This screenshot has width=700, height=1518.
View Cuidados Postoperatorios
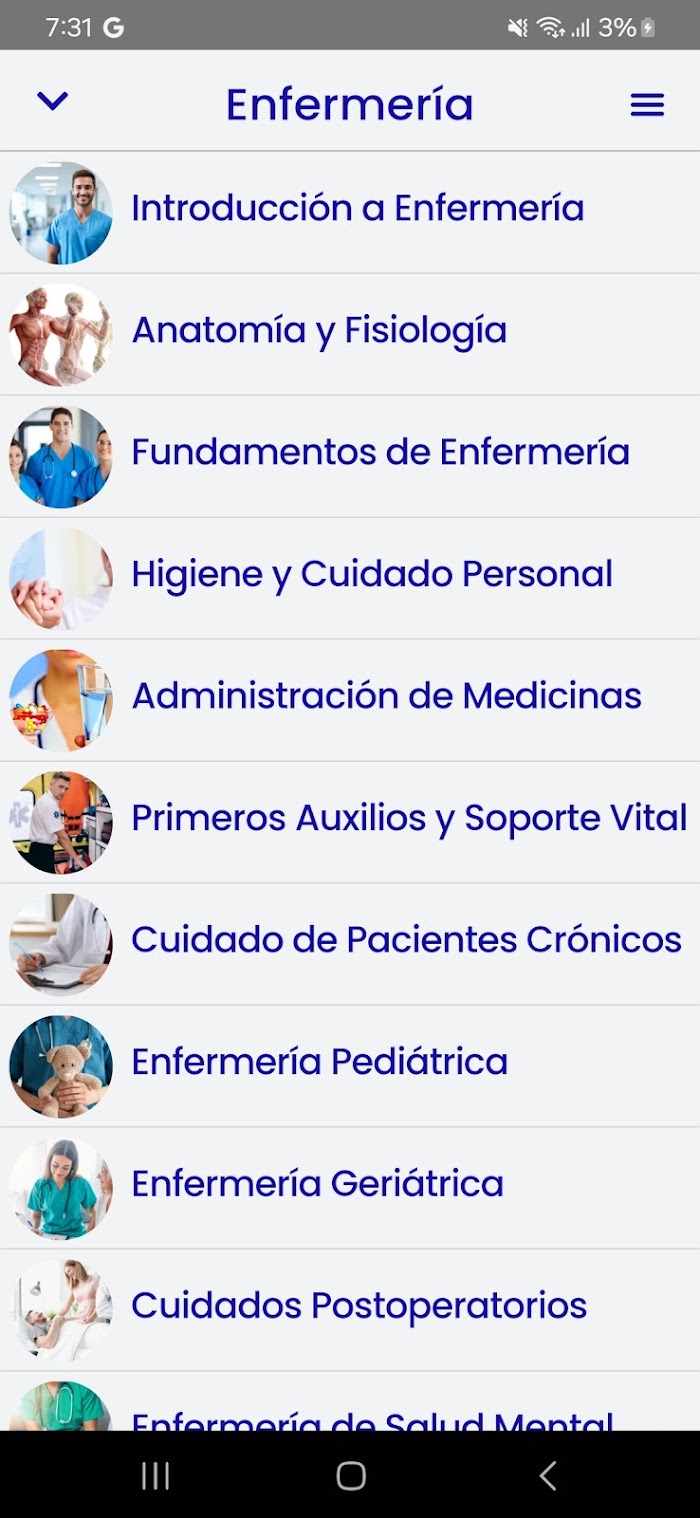click(350, 1311)
